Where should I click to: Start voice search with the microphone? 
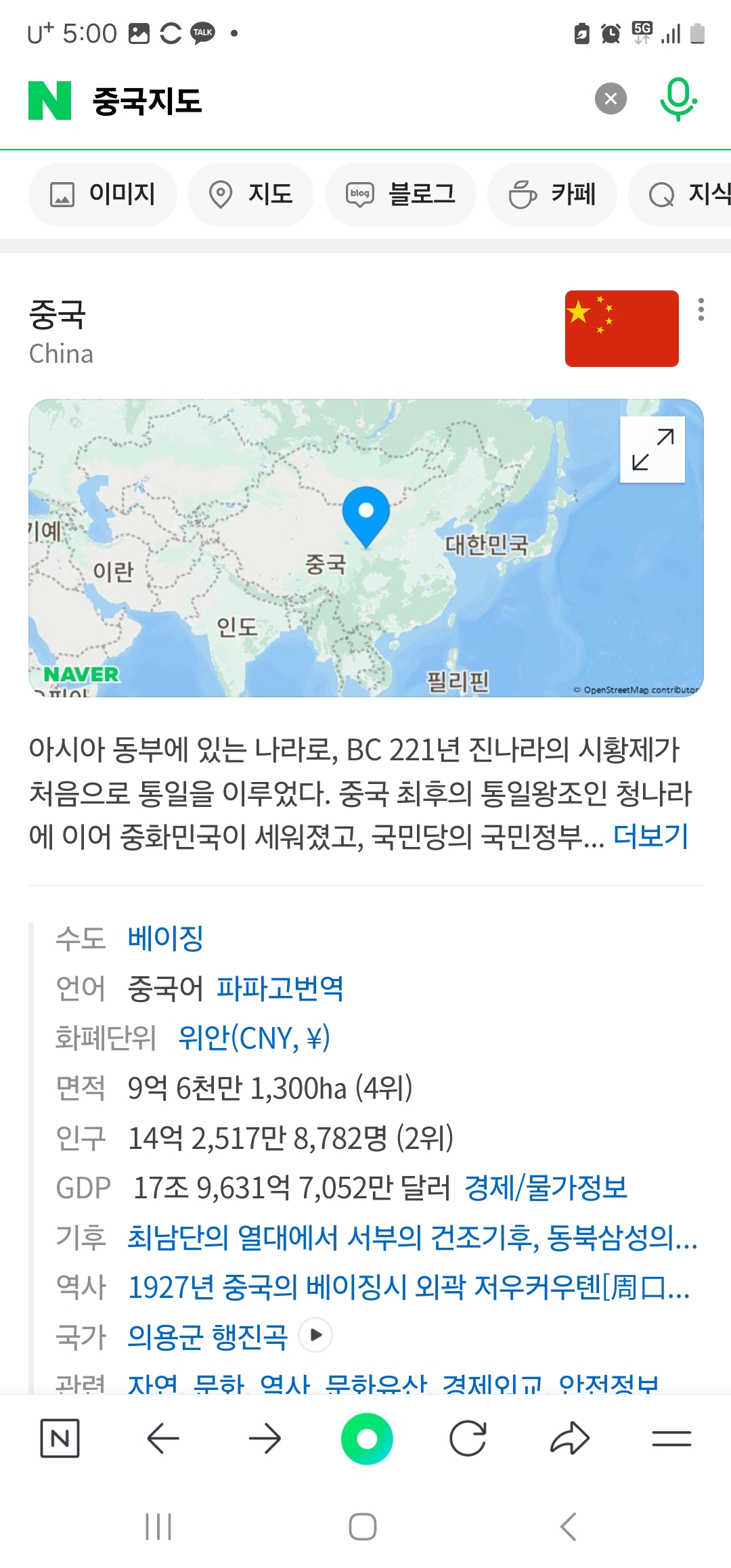pyautogui.click(x=678, y=100)
